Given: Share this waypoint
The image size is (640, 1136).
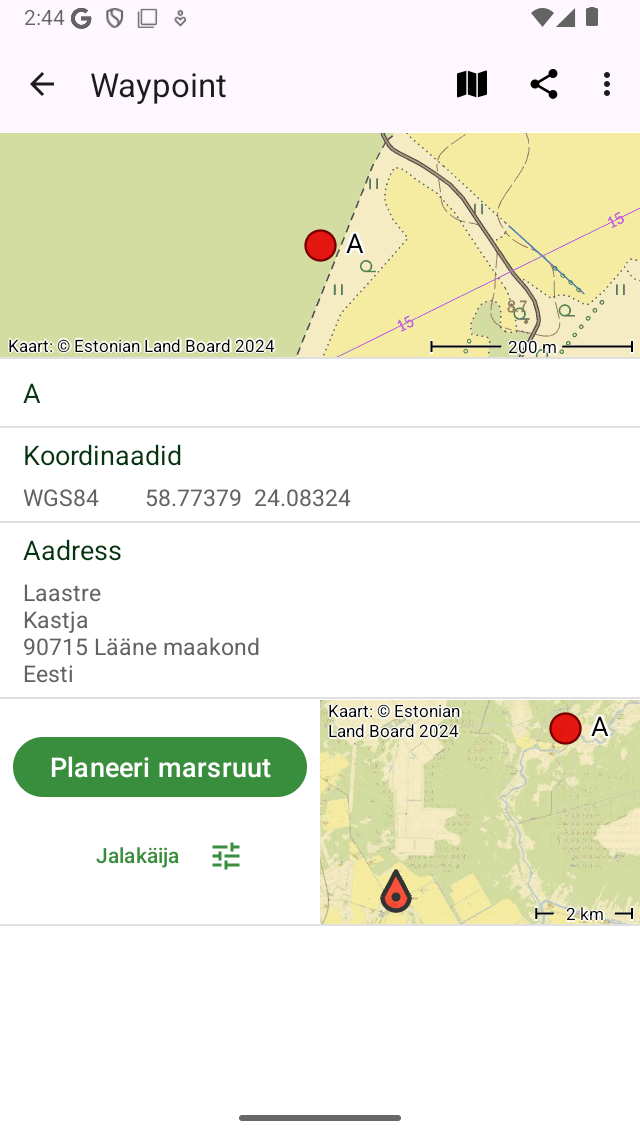Looking at the screenshot, I should click(x=544, y=85).
